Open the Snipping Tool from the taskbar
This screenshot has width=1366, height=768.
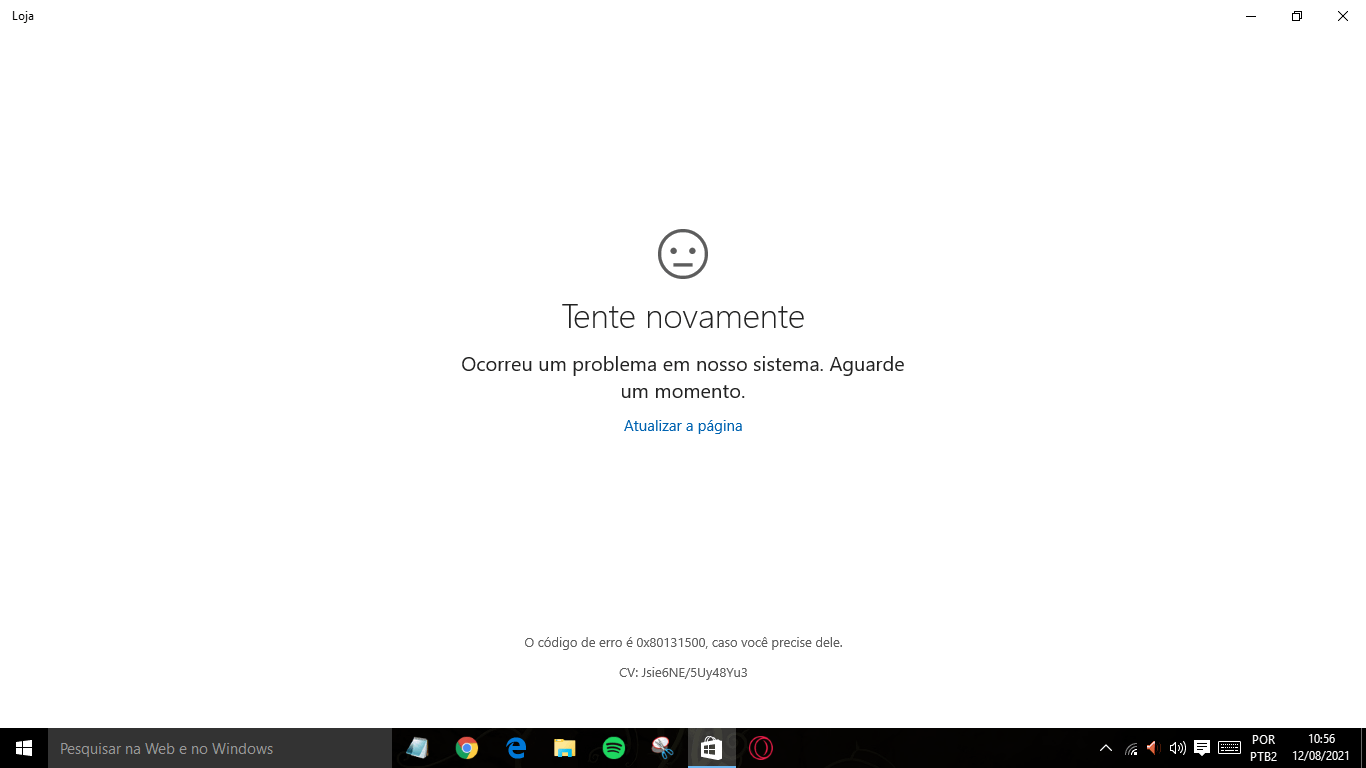663,748
